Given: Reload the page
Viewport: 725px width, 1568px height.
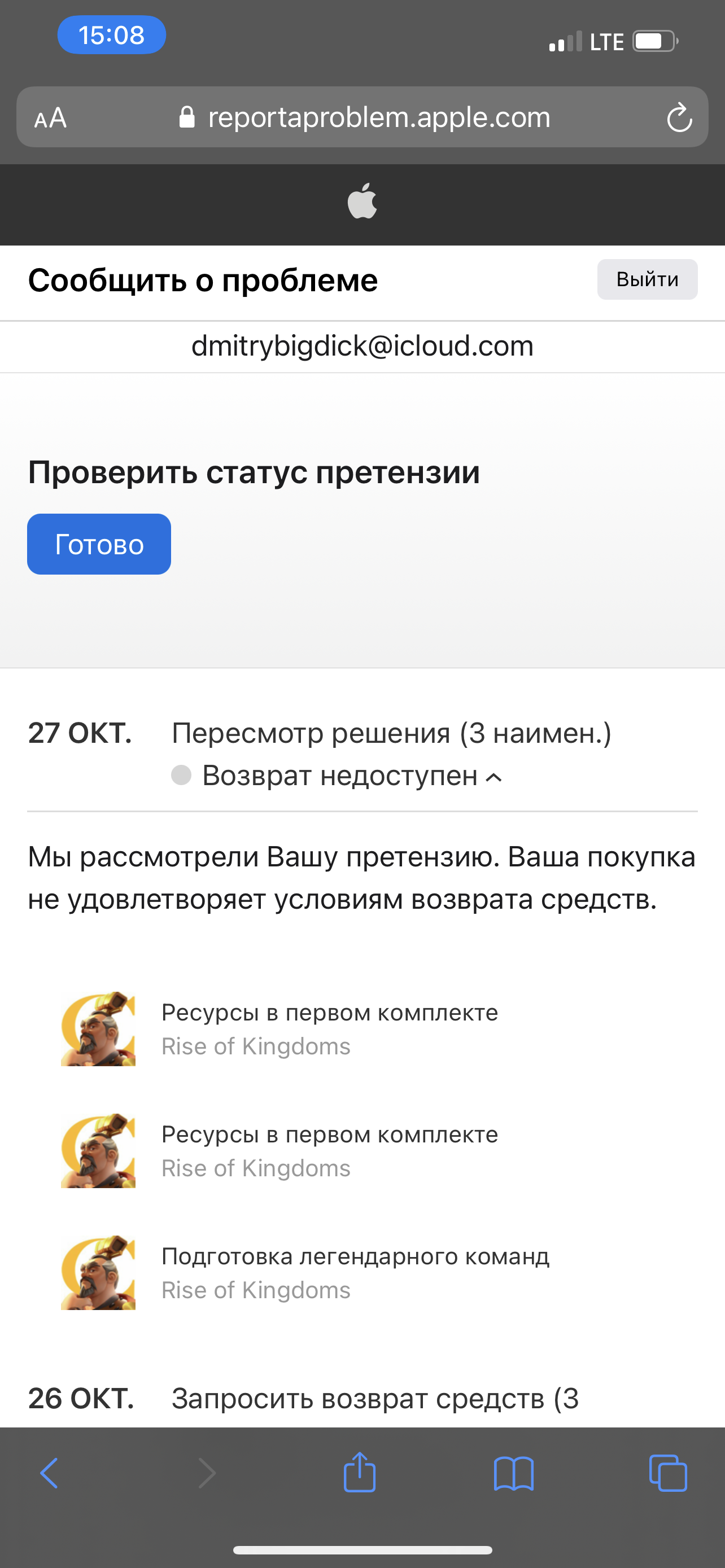Looking at the screenshot, I should point(679,117).
